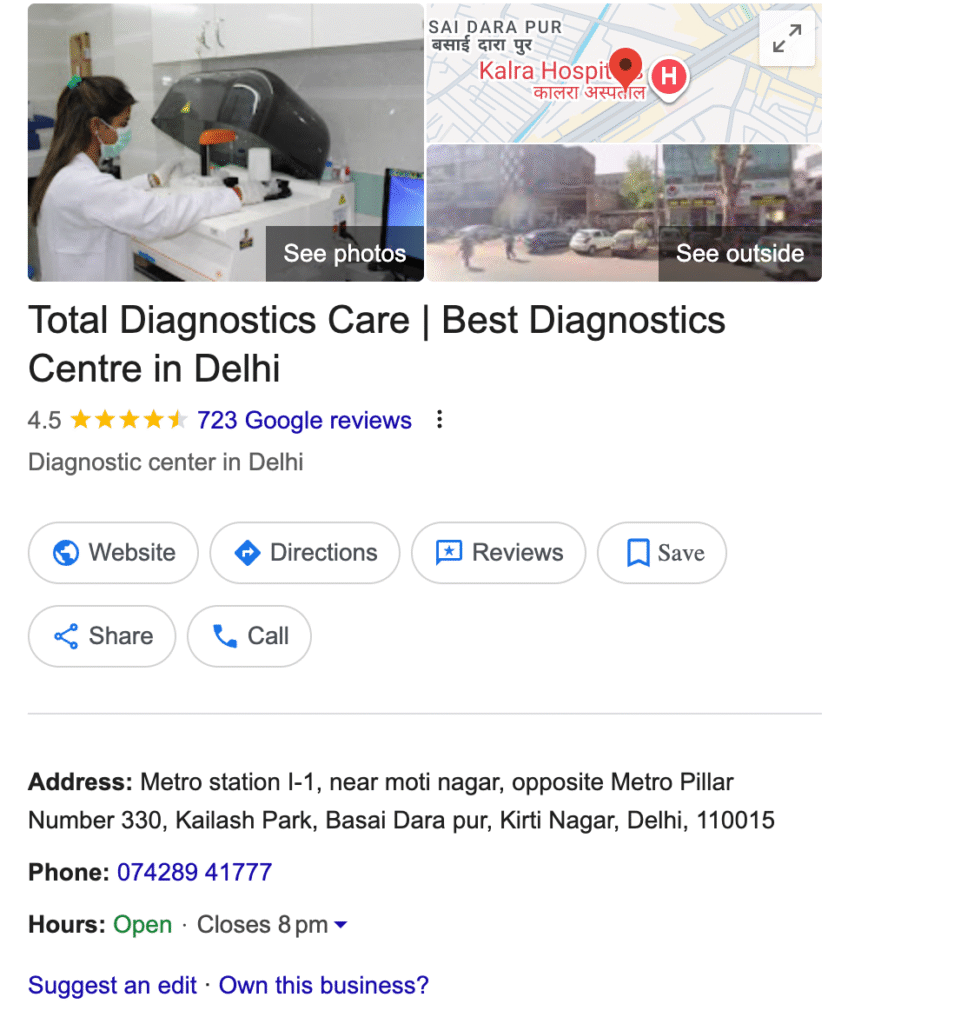
Task: Open the 723 Google reviews link
Action: 304,420
